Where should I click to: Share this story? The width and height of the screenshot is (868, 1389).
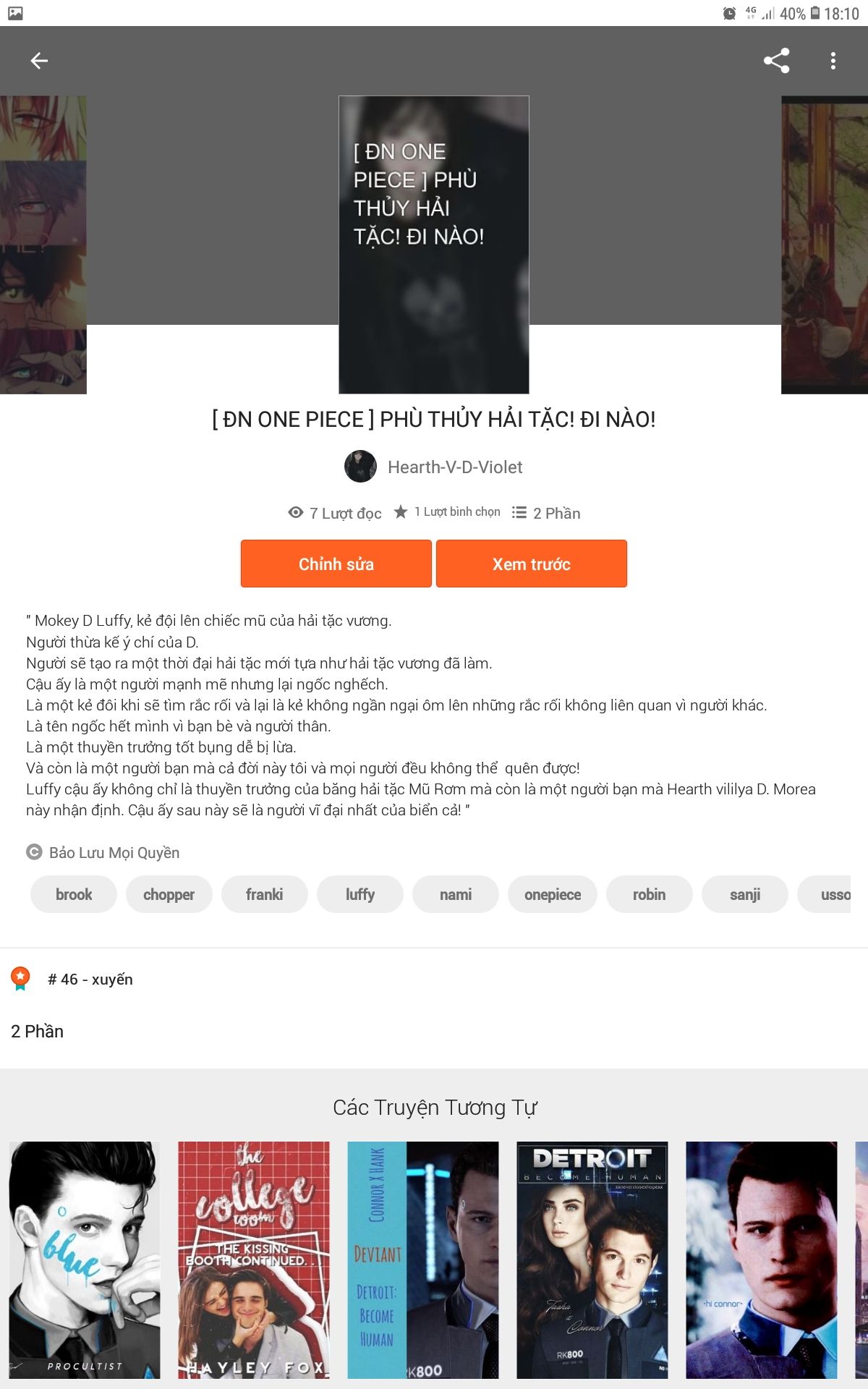coord(776,61)
